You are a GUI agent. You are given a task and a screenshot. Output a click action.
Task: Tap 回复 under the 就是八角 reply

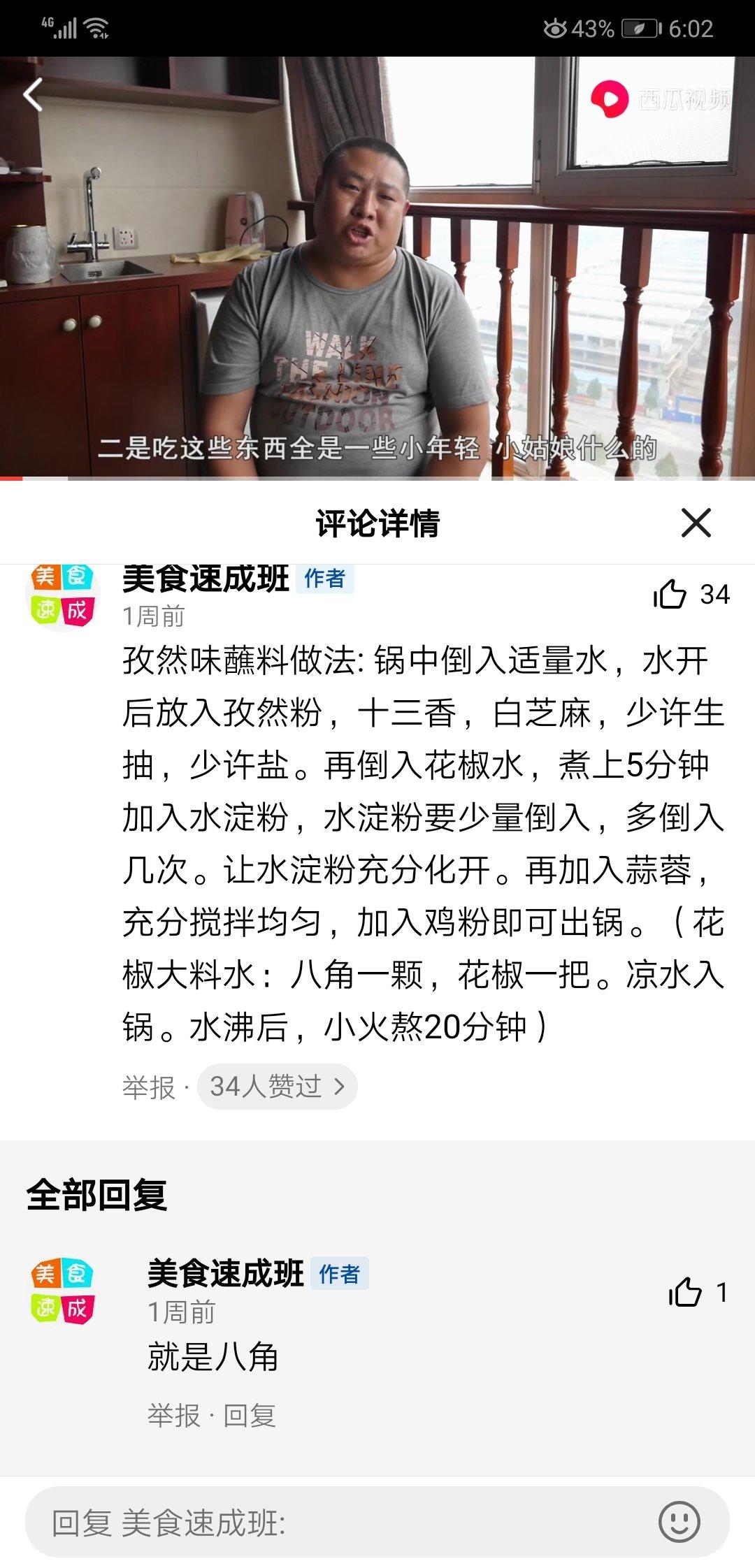tap(250, 1416)
